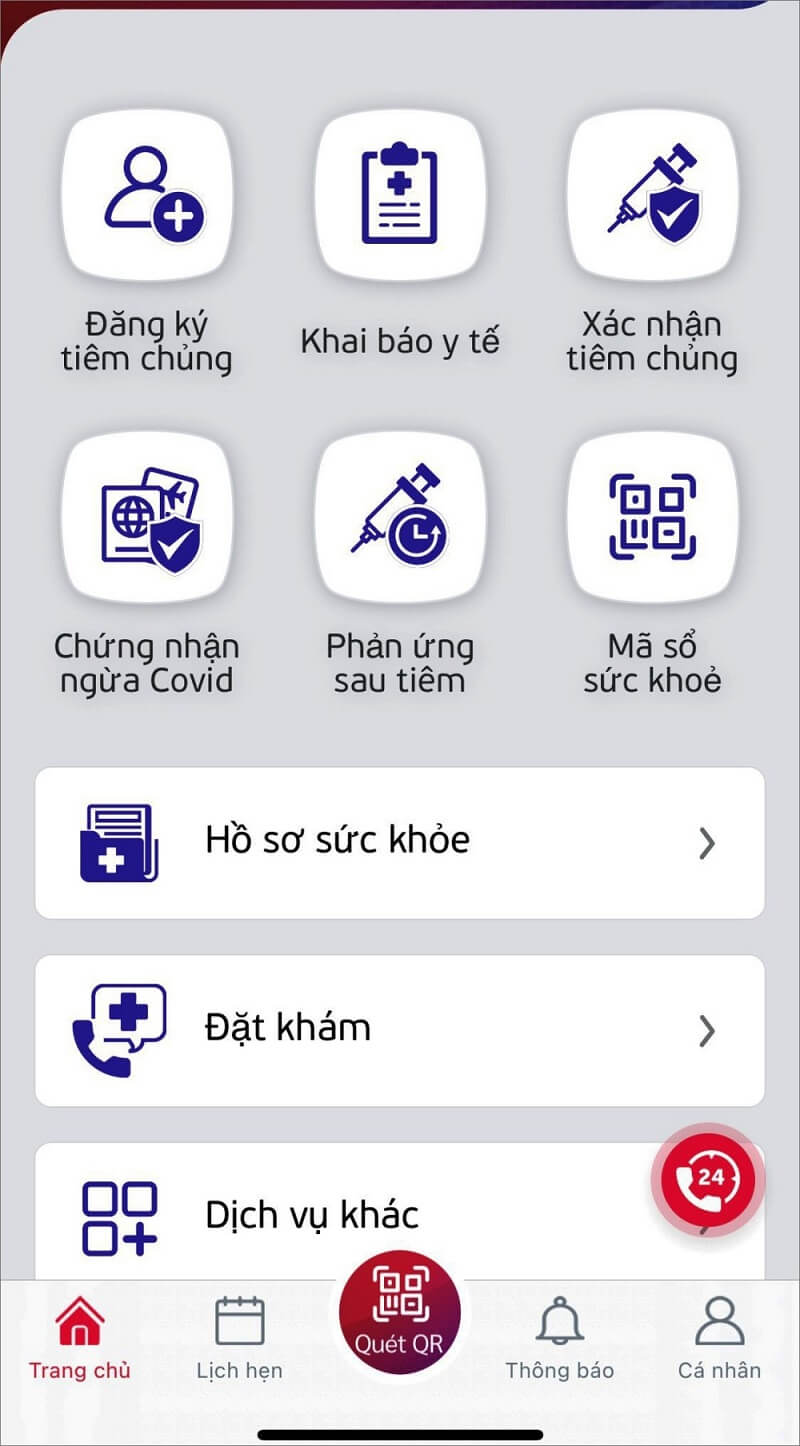This screenshot has width=800, height=1446.
Task: Open the Cá nhân profile tab
Action: (x=721, y=1330)
